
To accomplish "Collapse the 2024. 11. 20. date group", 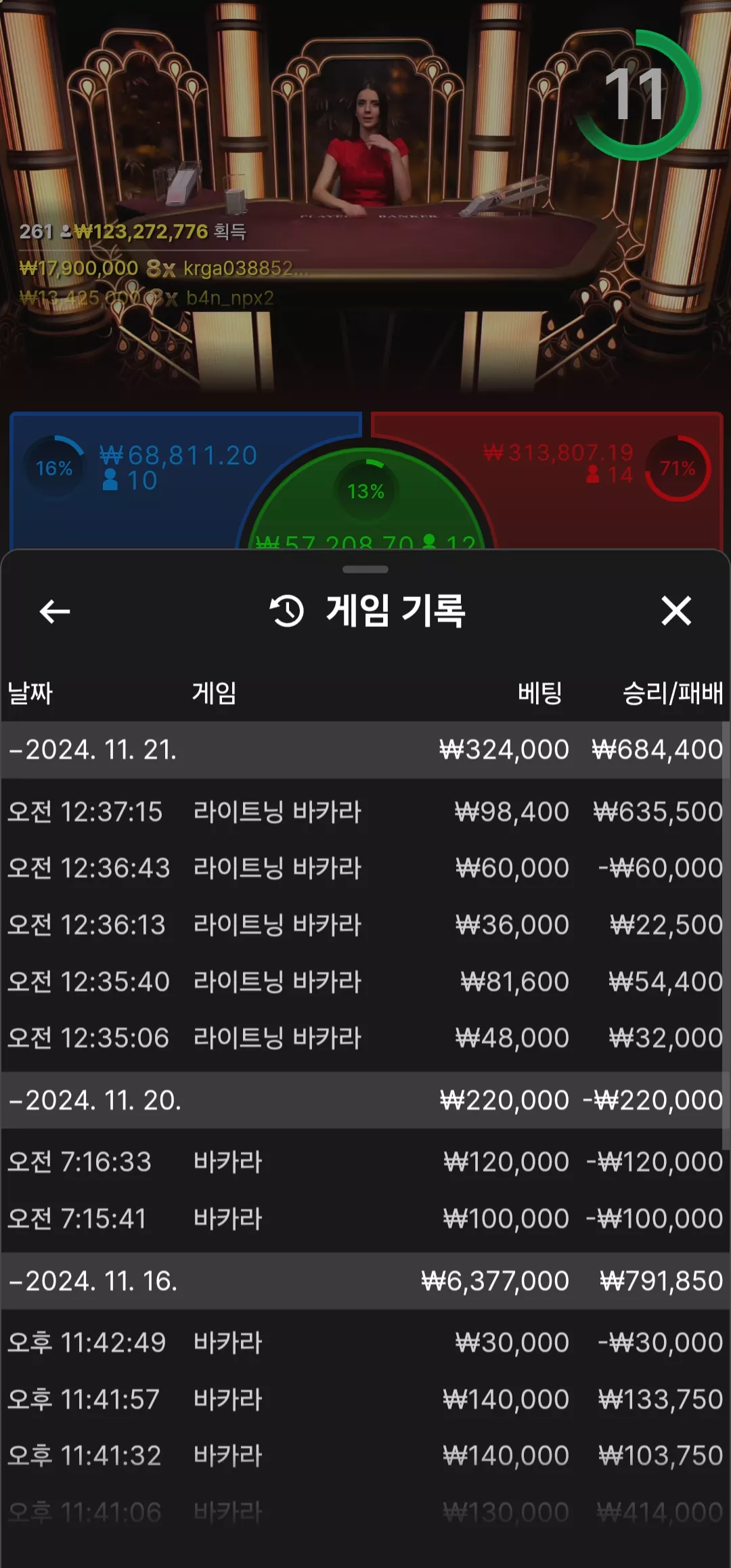I will pos(365,1100).
